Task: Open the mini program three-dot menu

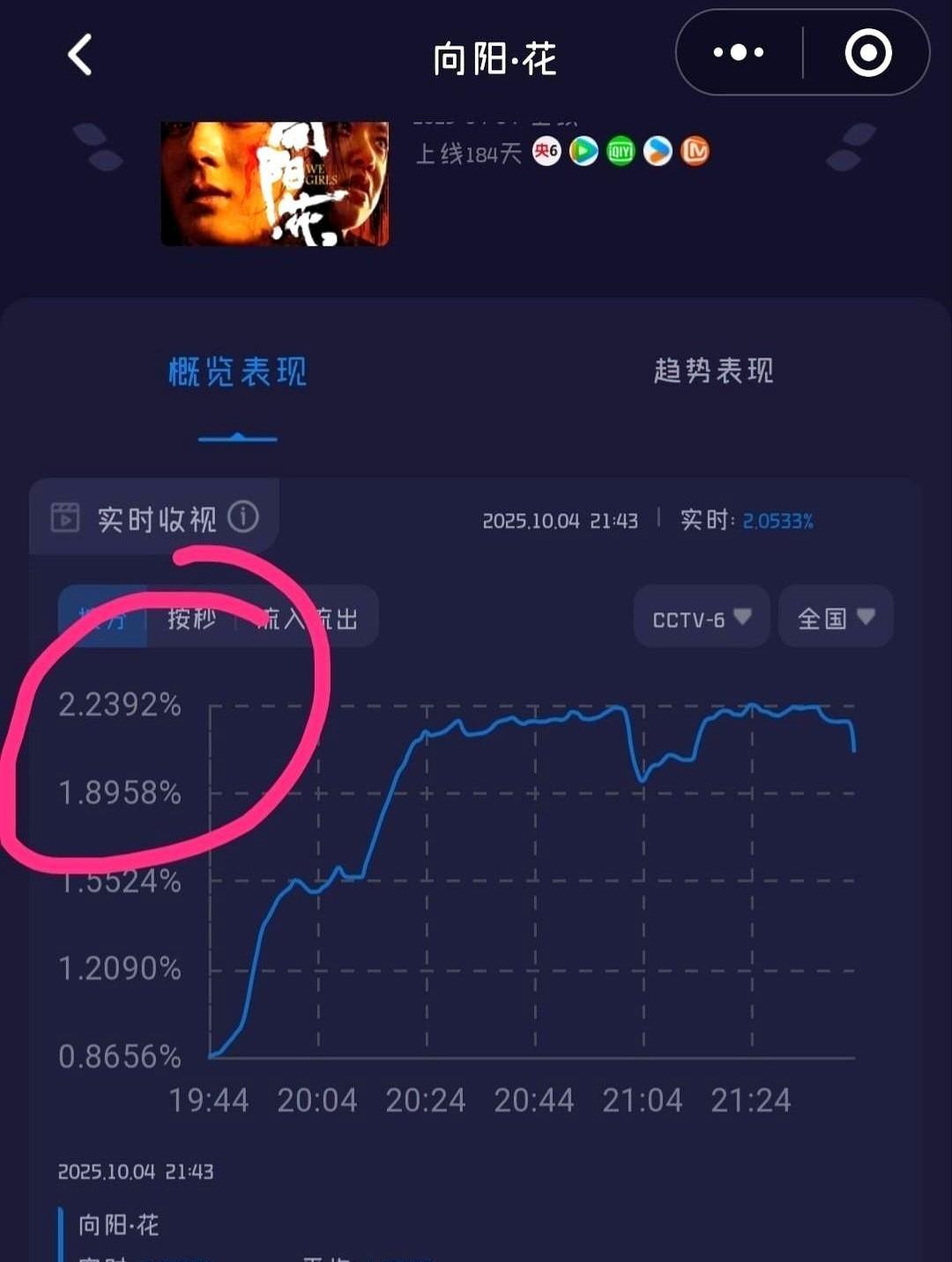Action: tap(739, 53)
